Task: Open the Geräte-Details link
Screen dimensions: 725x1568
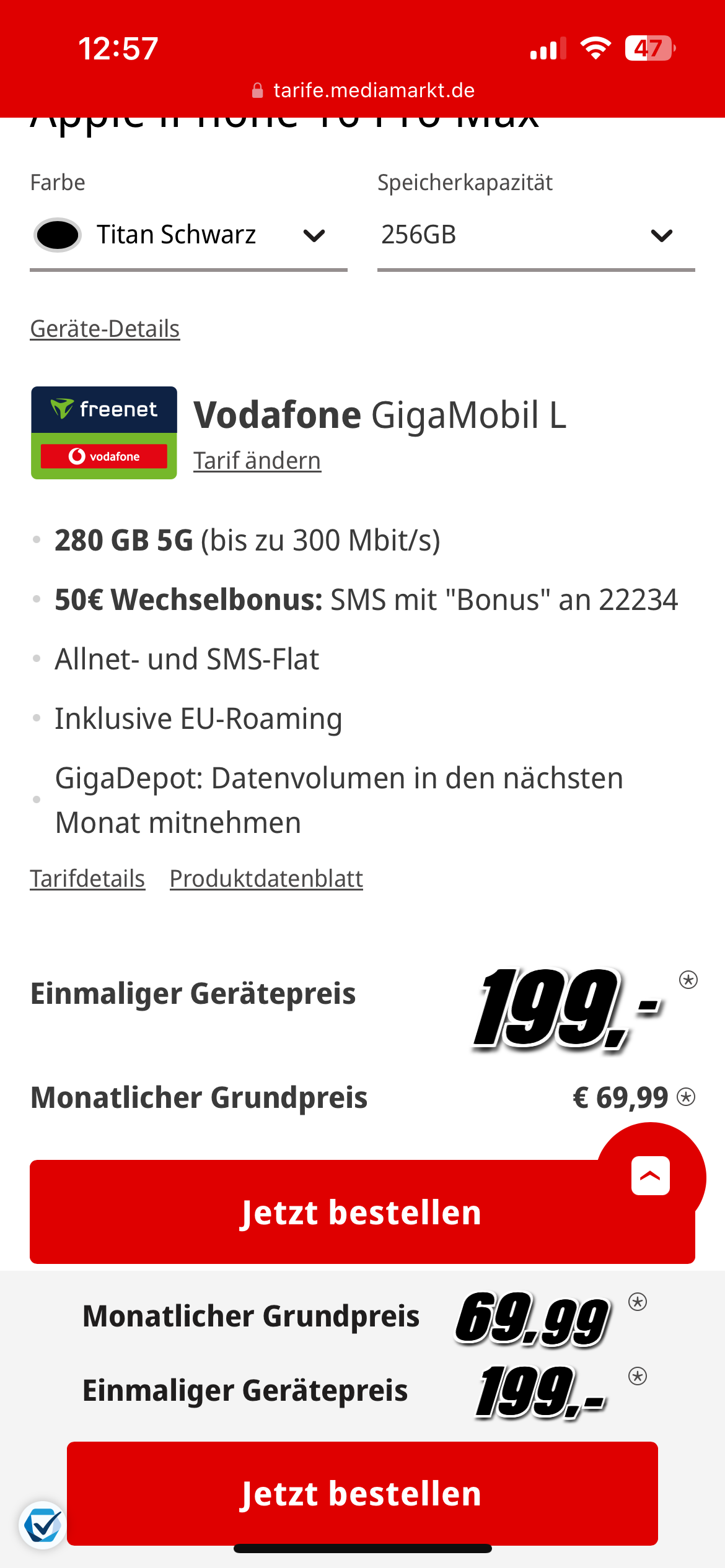Action: pyautogui.click(x=105, y=329)
